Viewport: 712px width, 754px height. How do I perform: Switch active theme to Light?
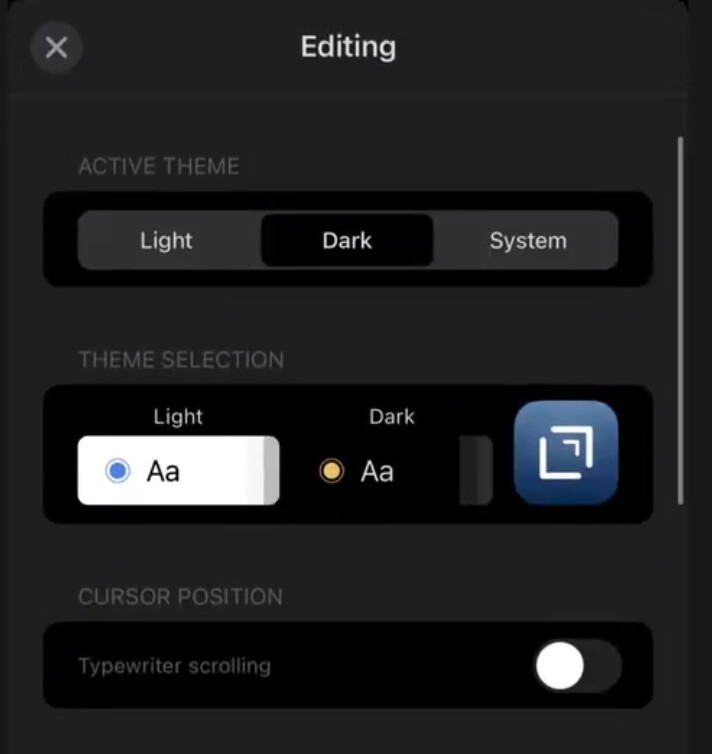coord(167,240)
